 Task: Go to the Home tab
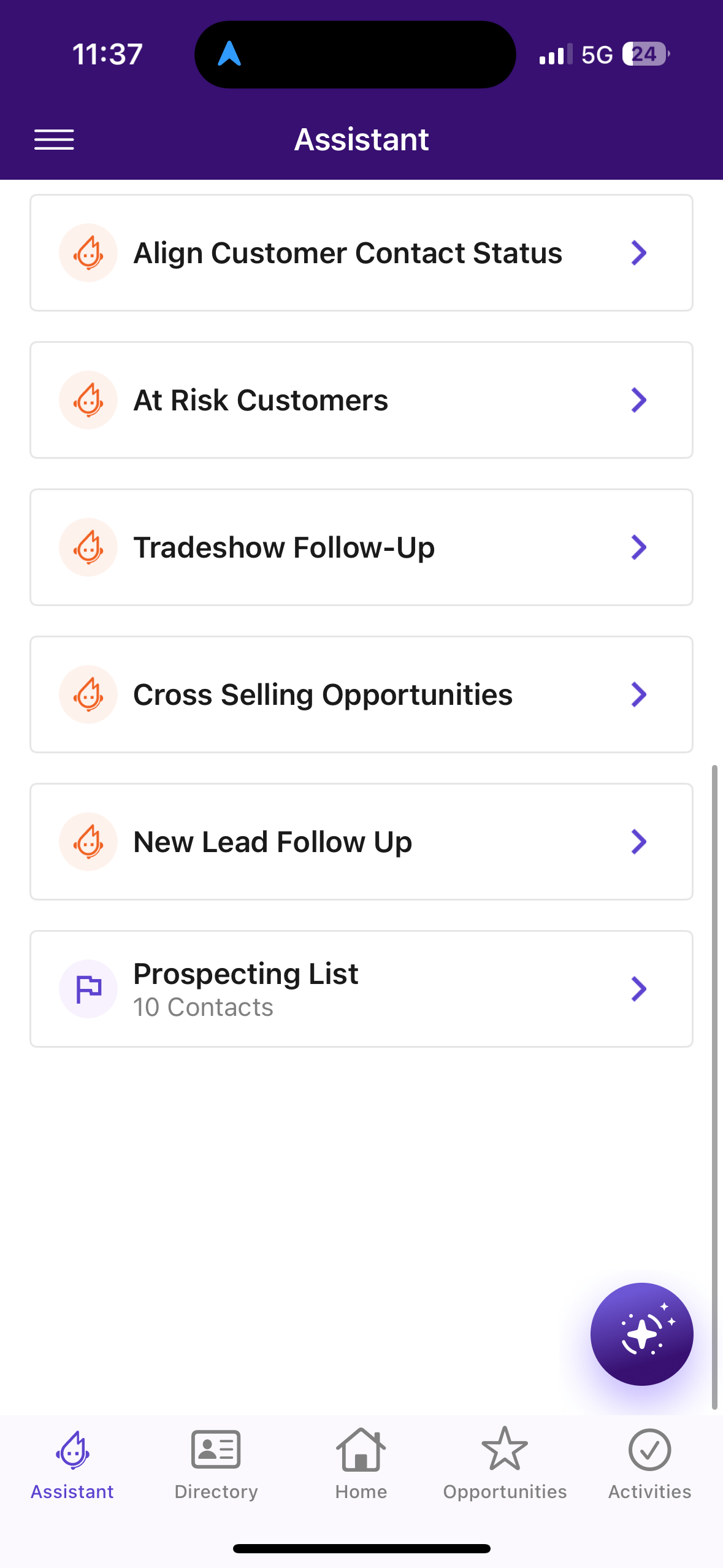point(361,1464)
